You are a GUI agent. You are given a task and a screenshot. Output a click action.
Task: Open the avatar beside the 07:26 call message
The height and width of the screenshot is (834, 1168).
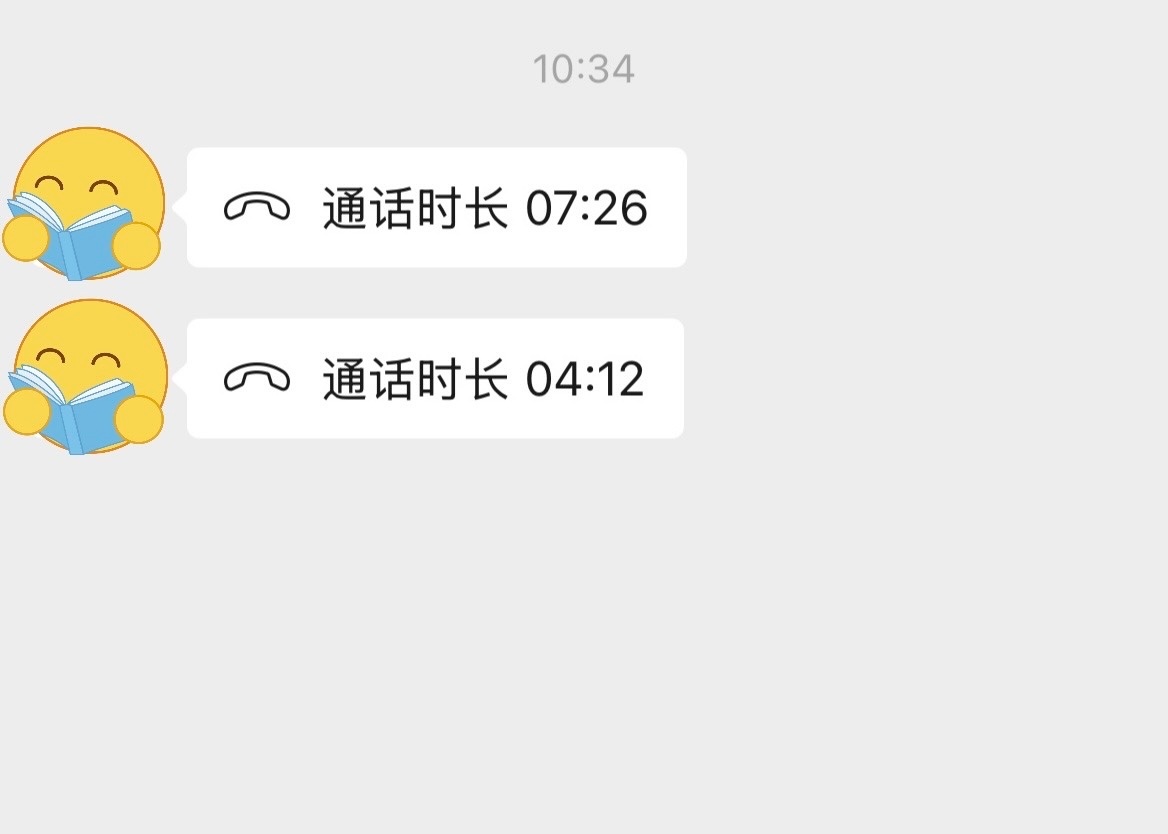(86, 204)
